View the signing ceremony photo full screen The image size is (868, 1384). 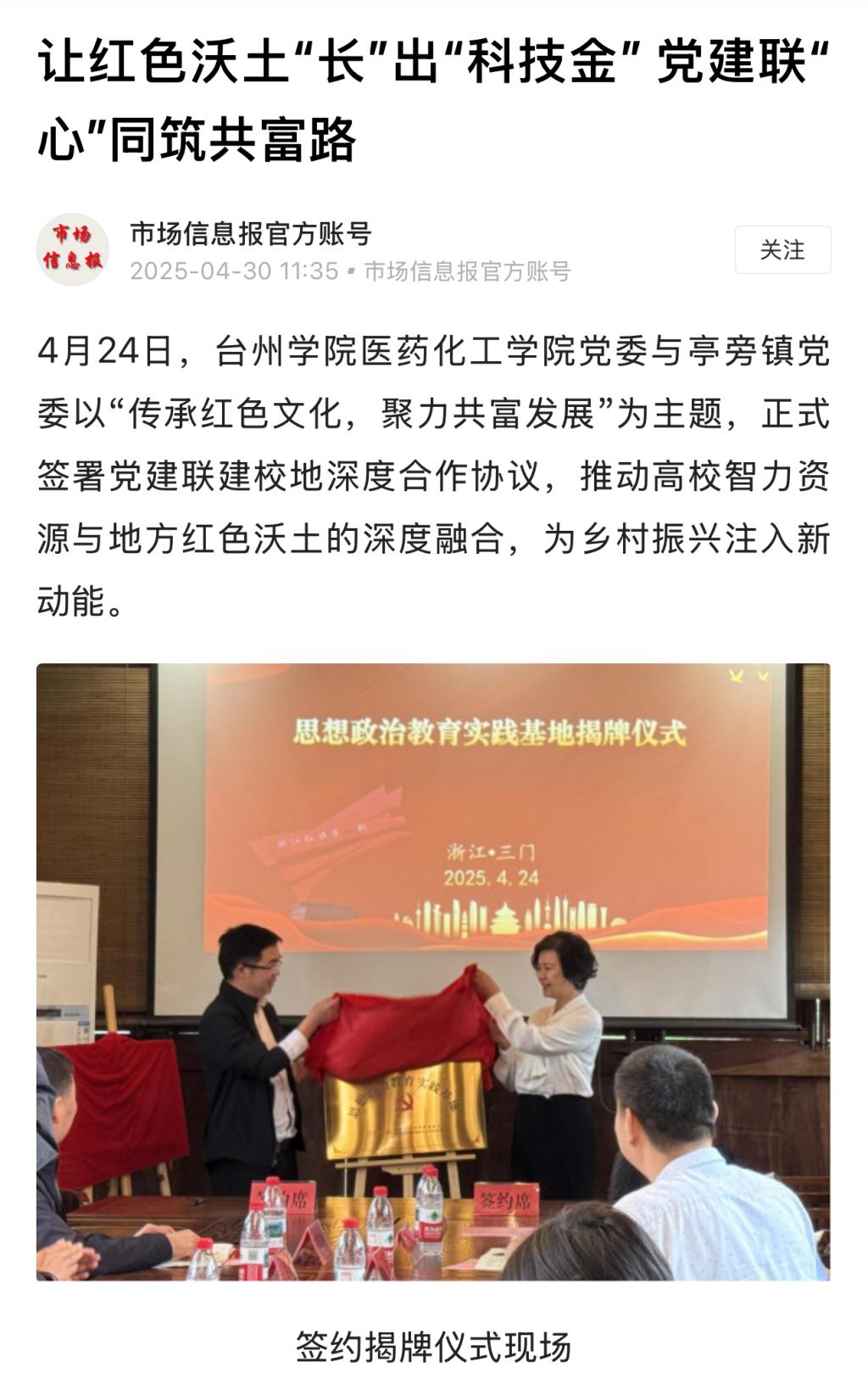point(433,971)
